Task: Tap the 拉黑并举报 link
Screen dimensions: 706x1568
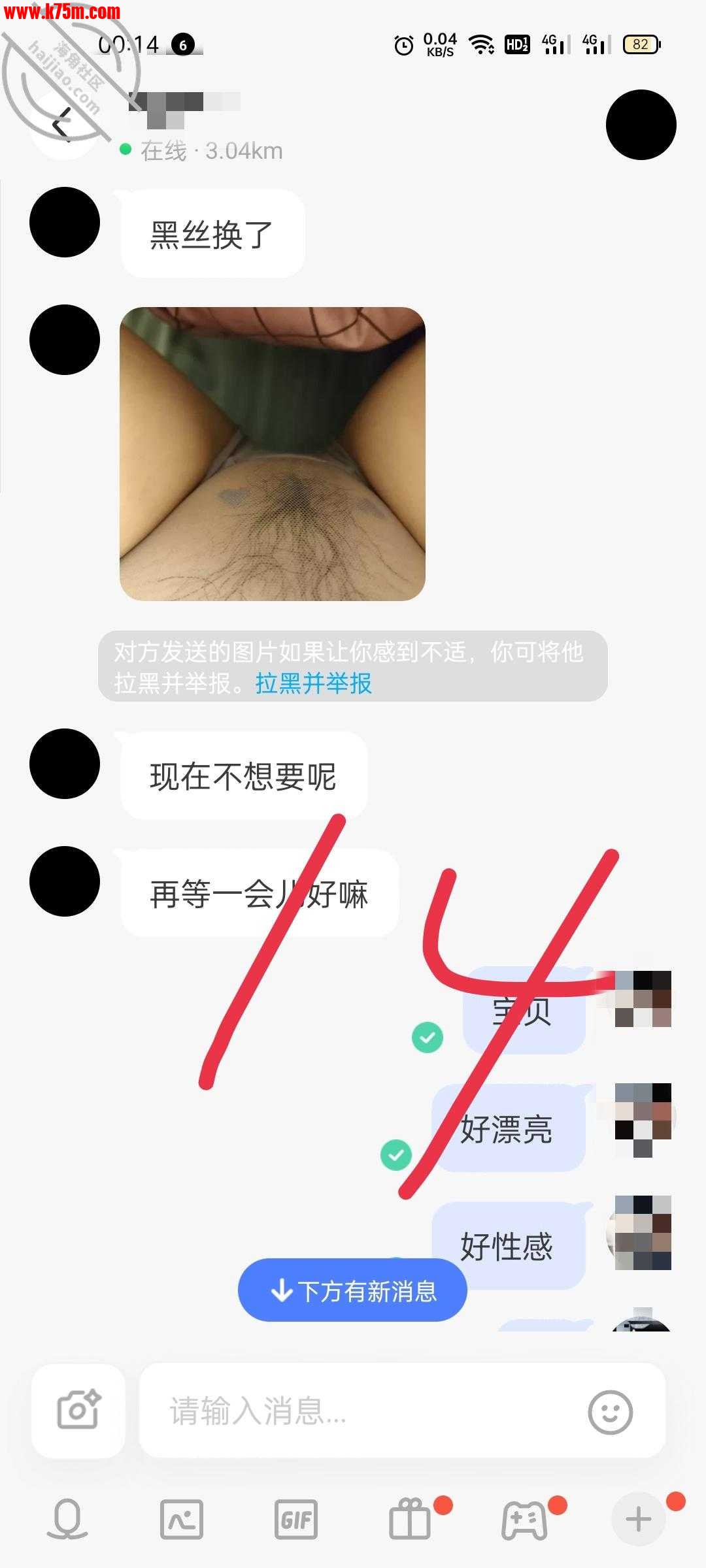Action: click(313, 683)
